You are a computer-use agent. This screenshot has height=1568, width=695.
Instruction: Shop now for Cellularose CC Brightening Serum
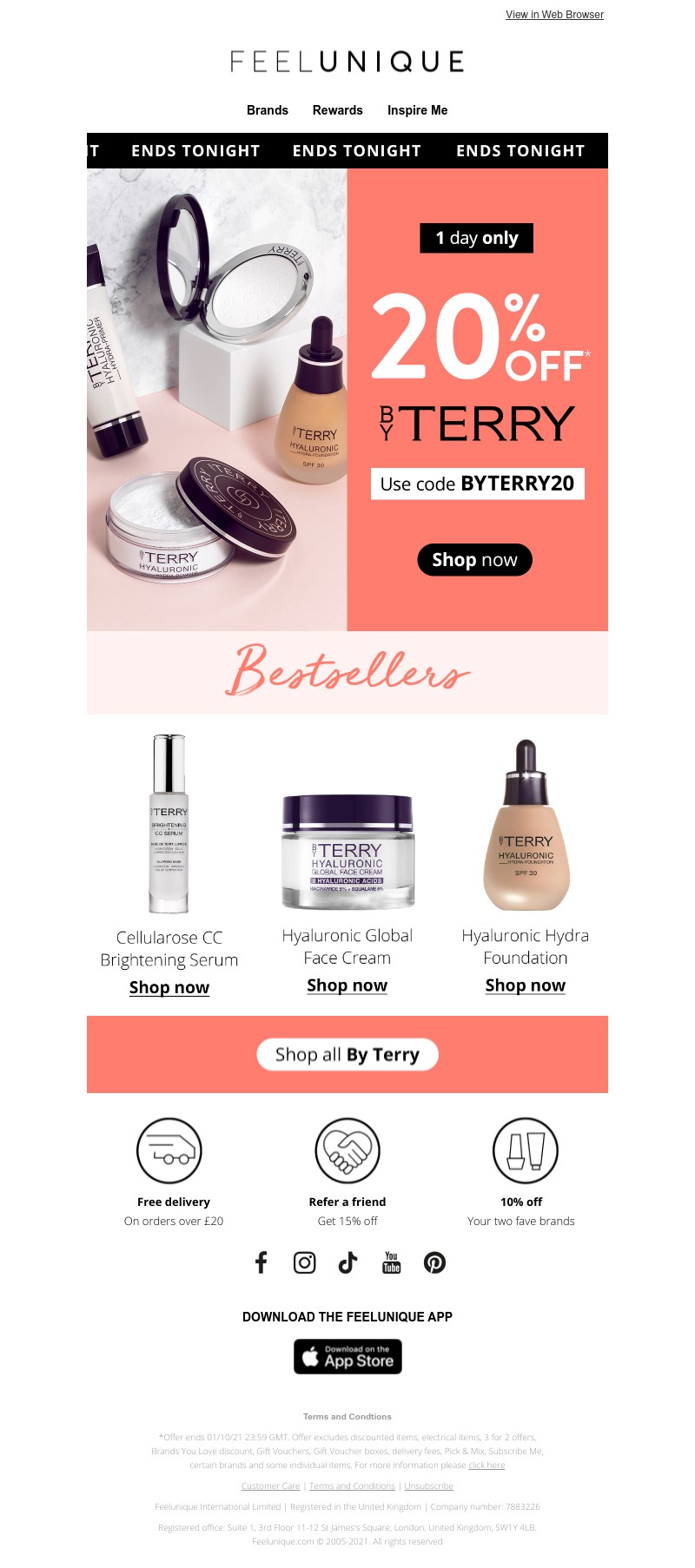169,988
